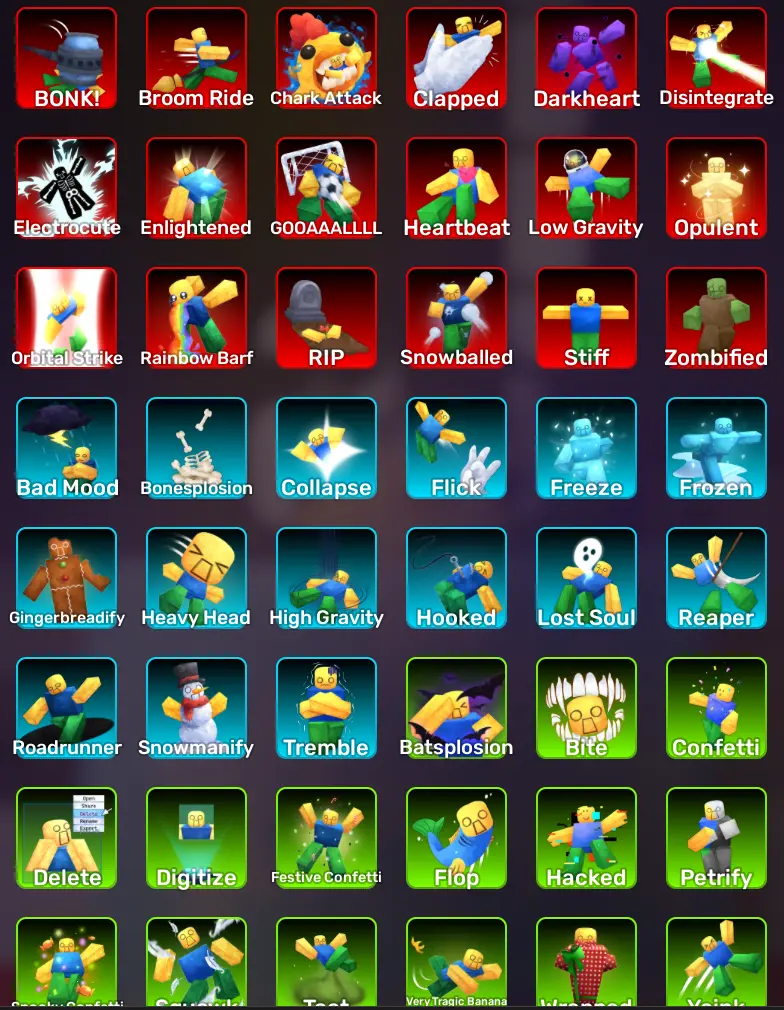Select the BONK! effect tile
The width and height of the screenshot is (784, 1010).
[66, 58]
